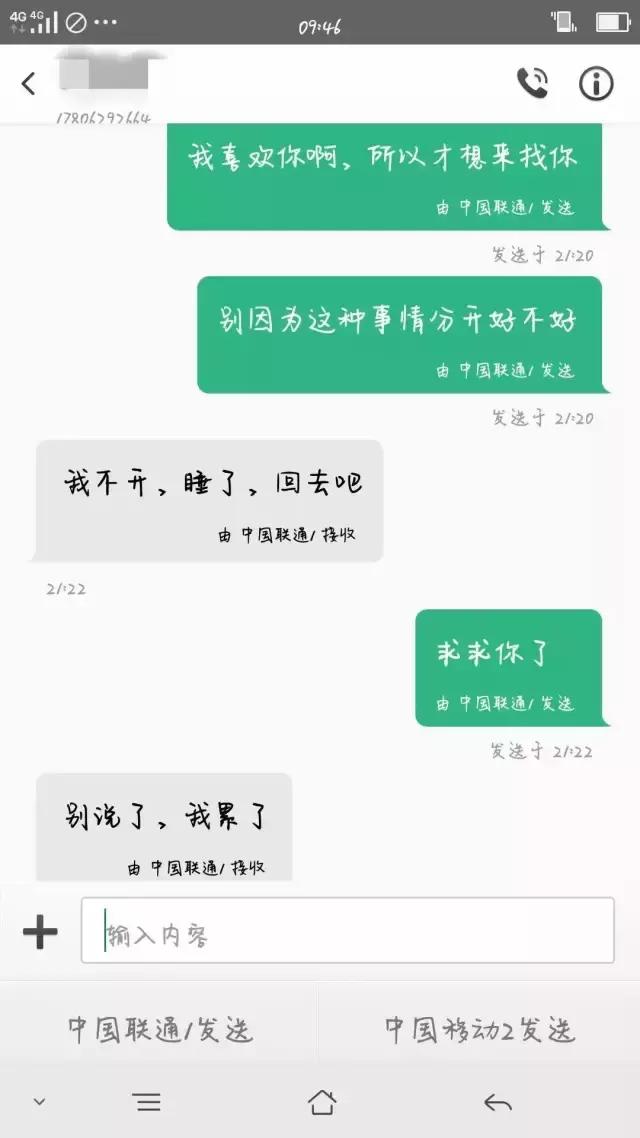Screen dimensions: 640x1138
Task: Send via 中国移动2
Action: coord(480,1029)
